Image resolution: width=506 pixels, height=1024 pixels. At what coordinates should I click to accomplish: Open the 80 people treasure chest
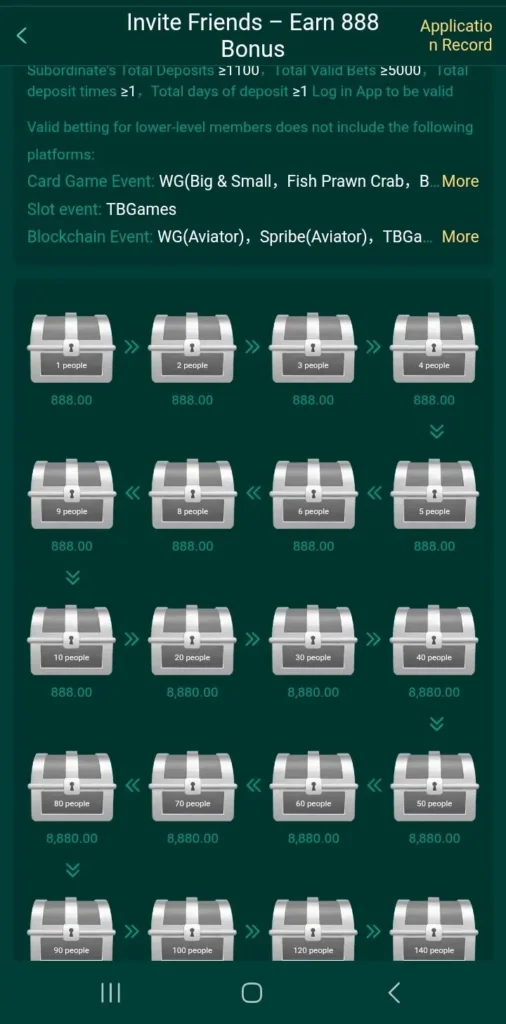pyautogui.click(x=71, y=786)
